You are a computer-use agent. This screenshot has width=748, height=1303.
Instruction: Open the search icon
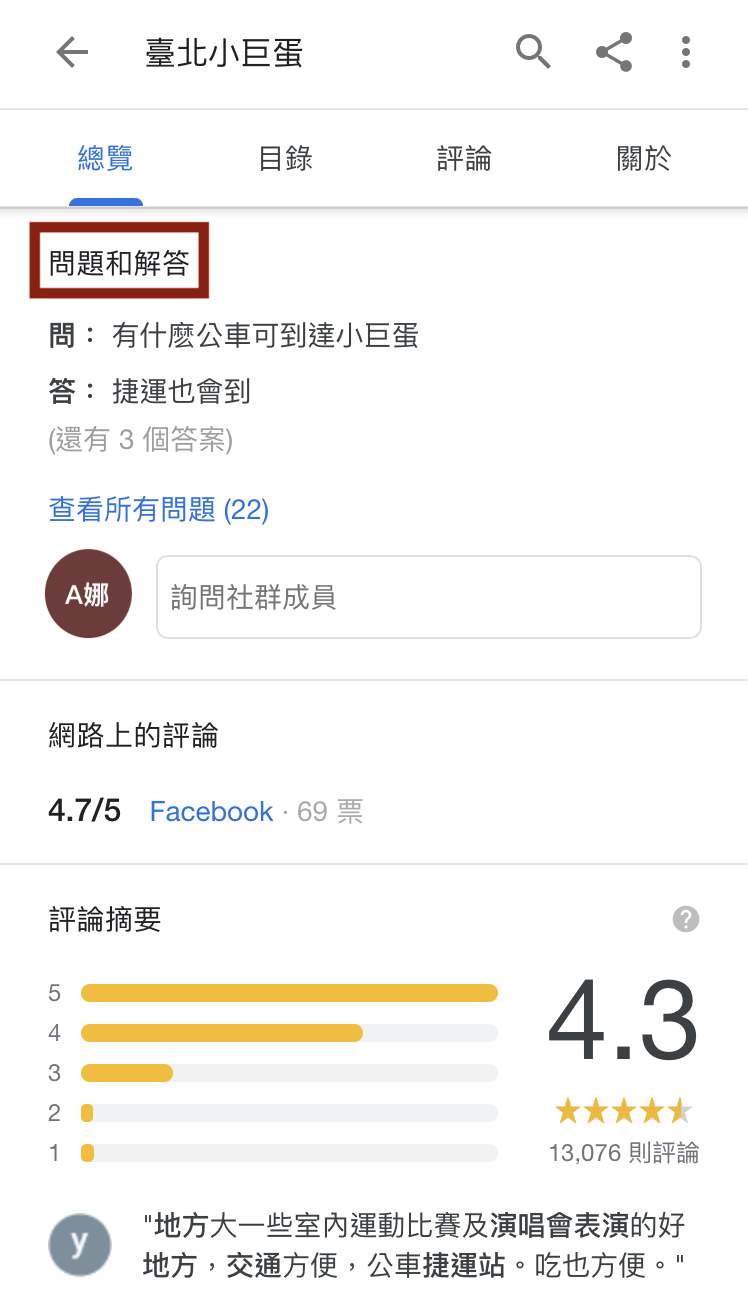point(533,53)
